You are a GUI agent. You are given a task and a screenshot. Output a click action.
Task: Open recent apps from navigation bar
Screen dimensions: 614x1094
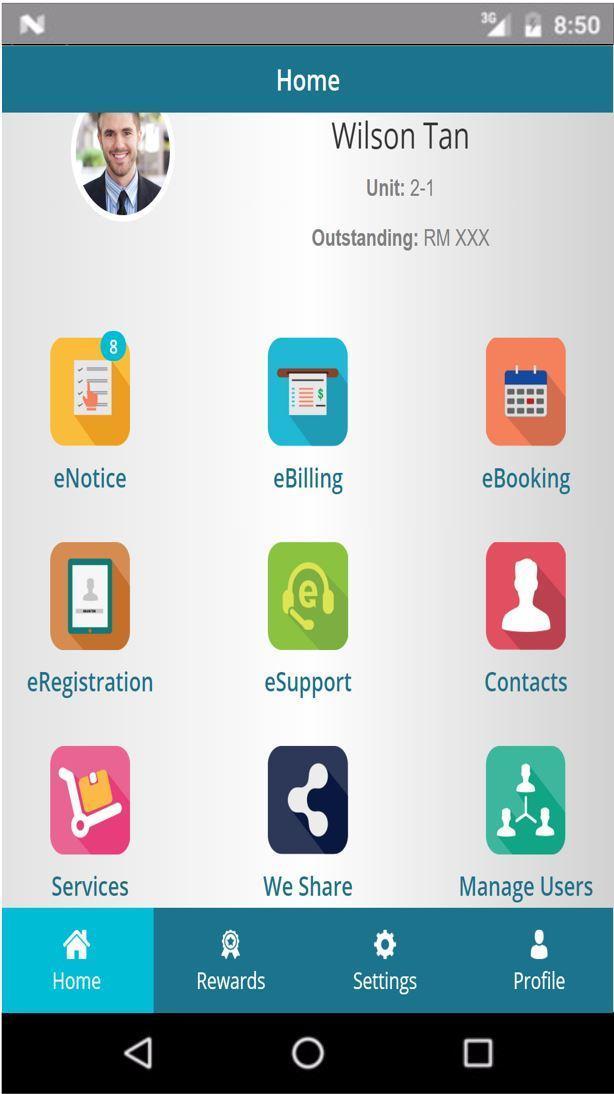click(x=478, y=1052)
